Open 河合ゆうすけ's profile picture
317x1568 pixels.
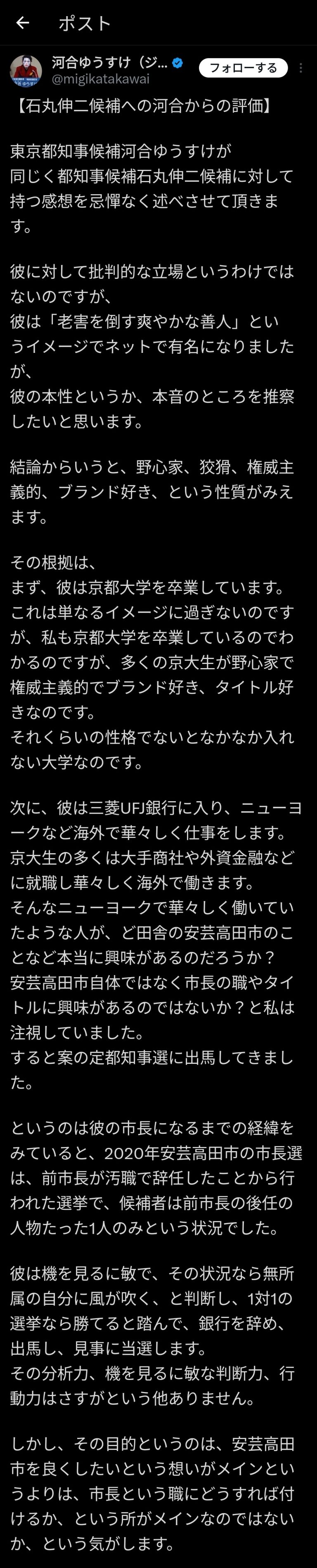pyautogui.click(x=26, y=70)
